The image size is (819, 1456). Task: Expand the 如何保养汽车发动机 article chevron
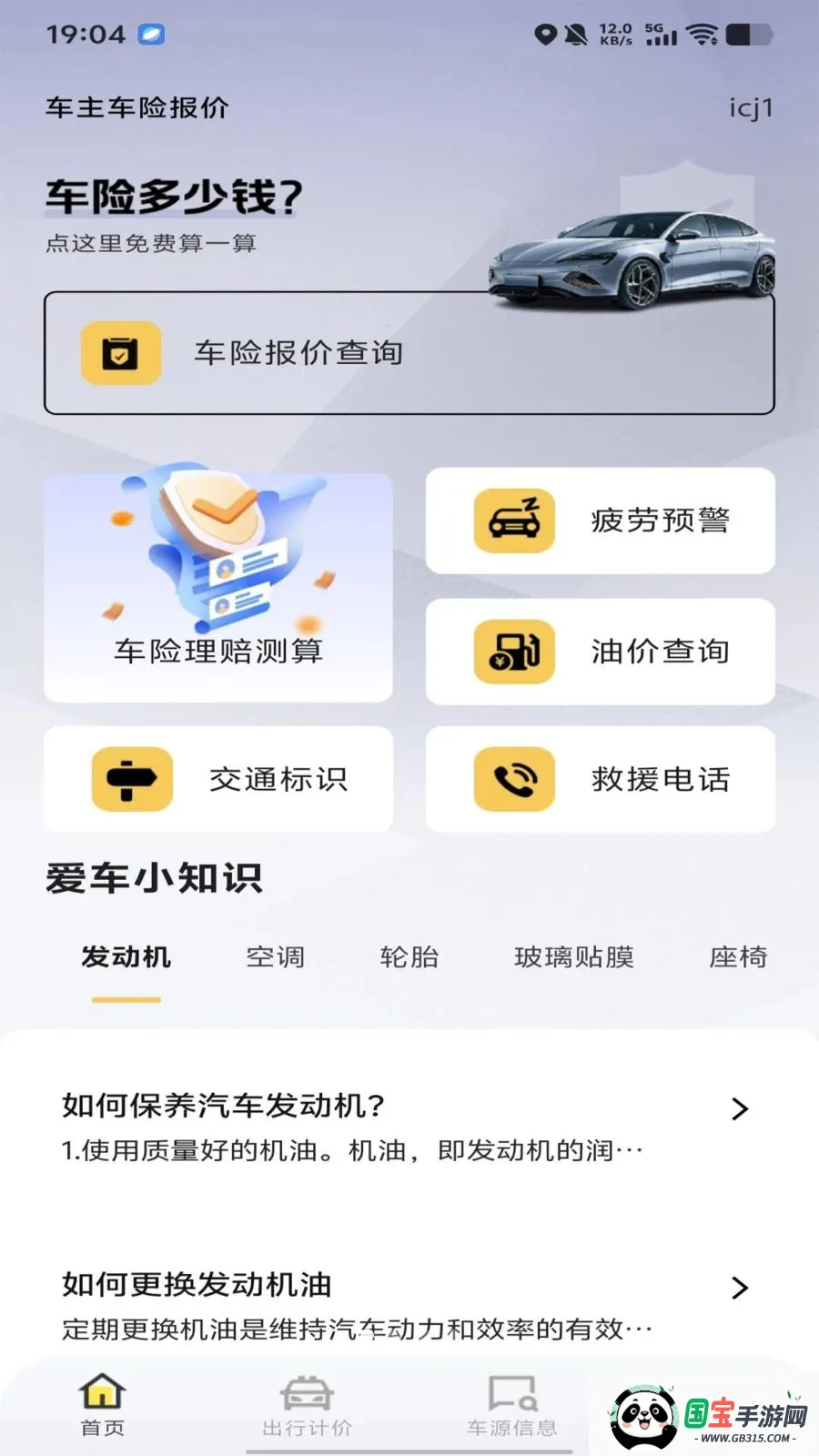tap(739, 1108)
